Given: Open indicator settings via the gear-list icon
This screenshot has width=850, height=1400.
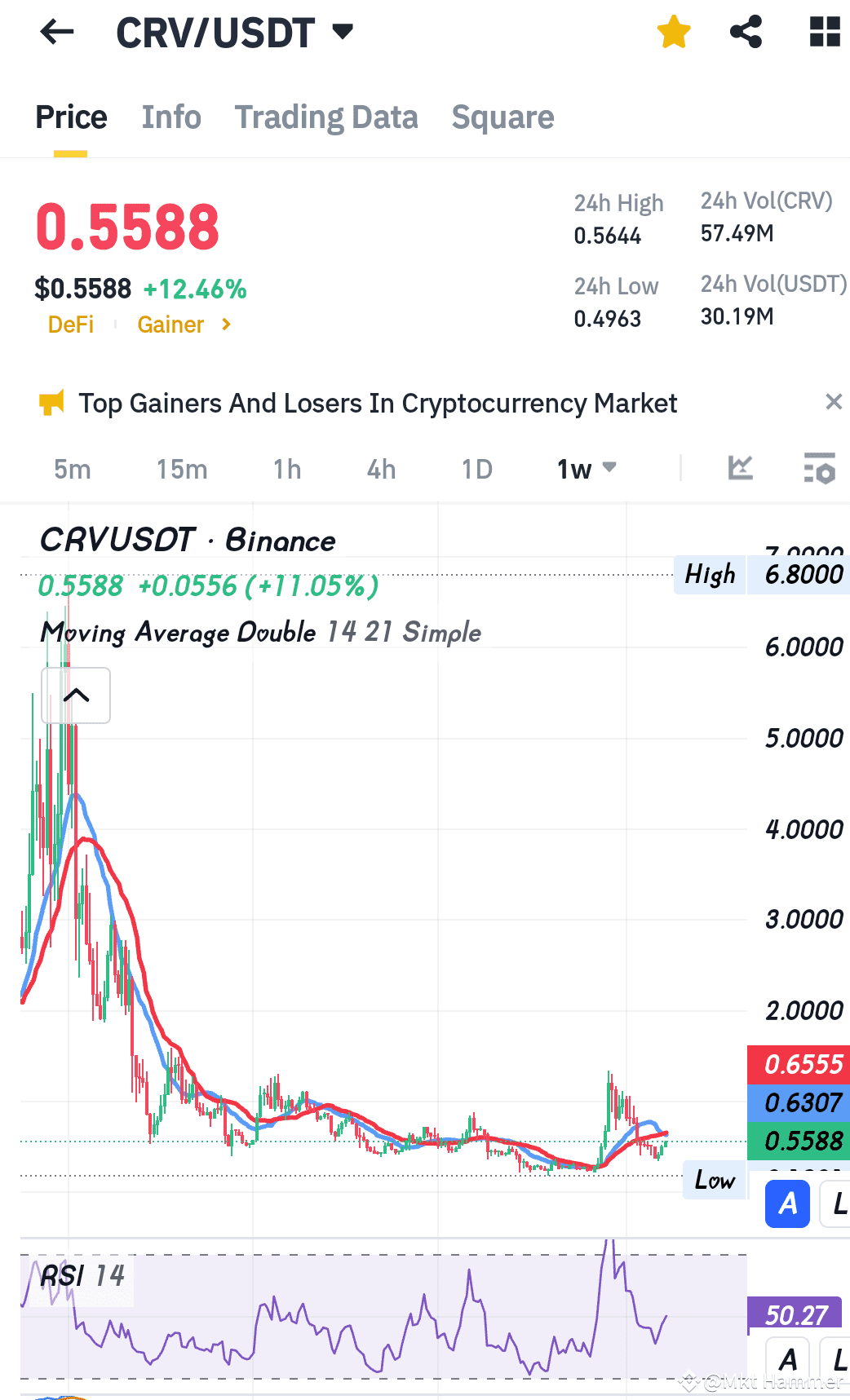Looking at the screenshot, I should [x=818, y=469].
